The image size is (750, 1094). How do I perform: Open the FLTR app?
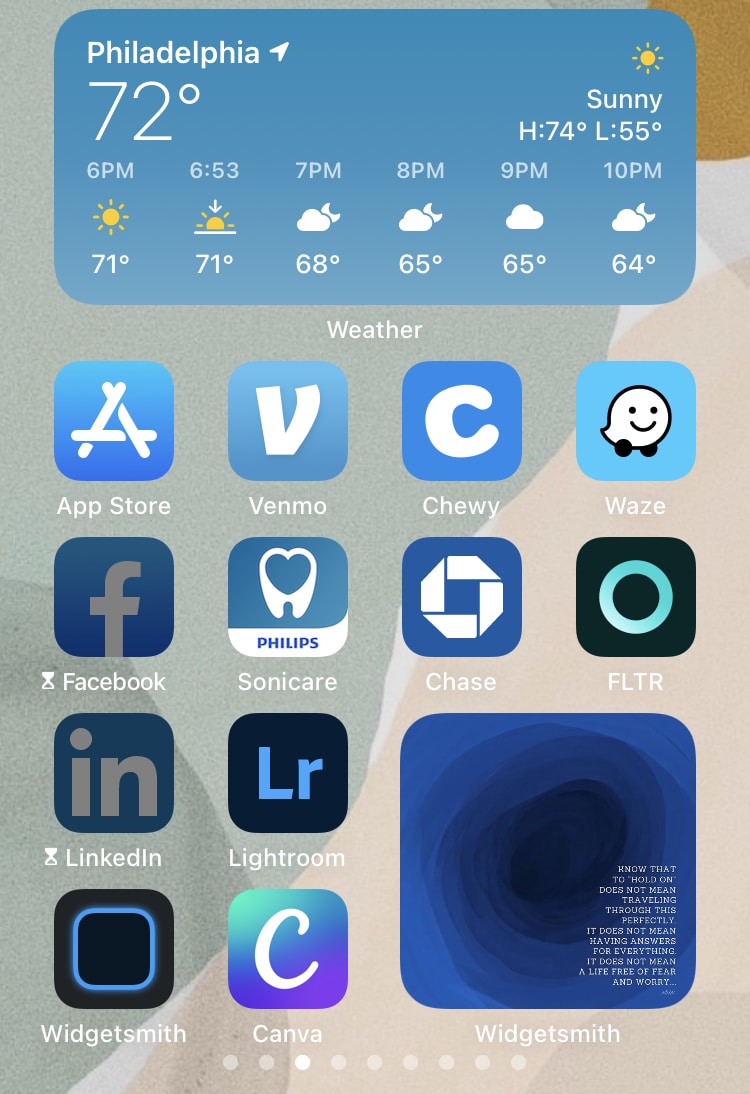[x=636, y=597]
